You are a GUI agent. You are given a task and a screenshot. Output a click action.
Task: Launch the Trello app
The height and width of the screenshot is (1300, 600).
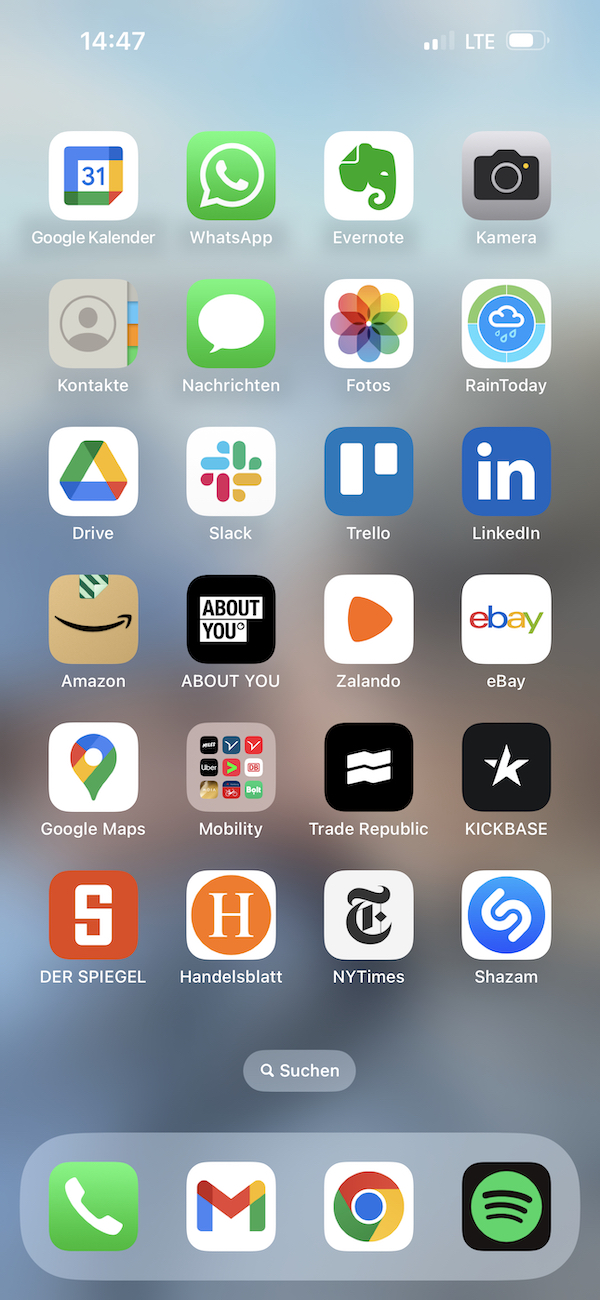point(369,472)
